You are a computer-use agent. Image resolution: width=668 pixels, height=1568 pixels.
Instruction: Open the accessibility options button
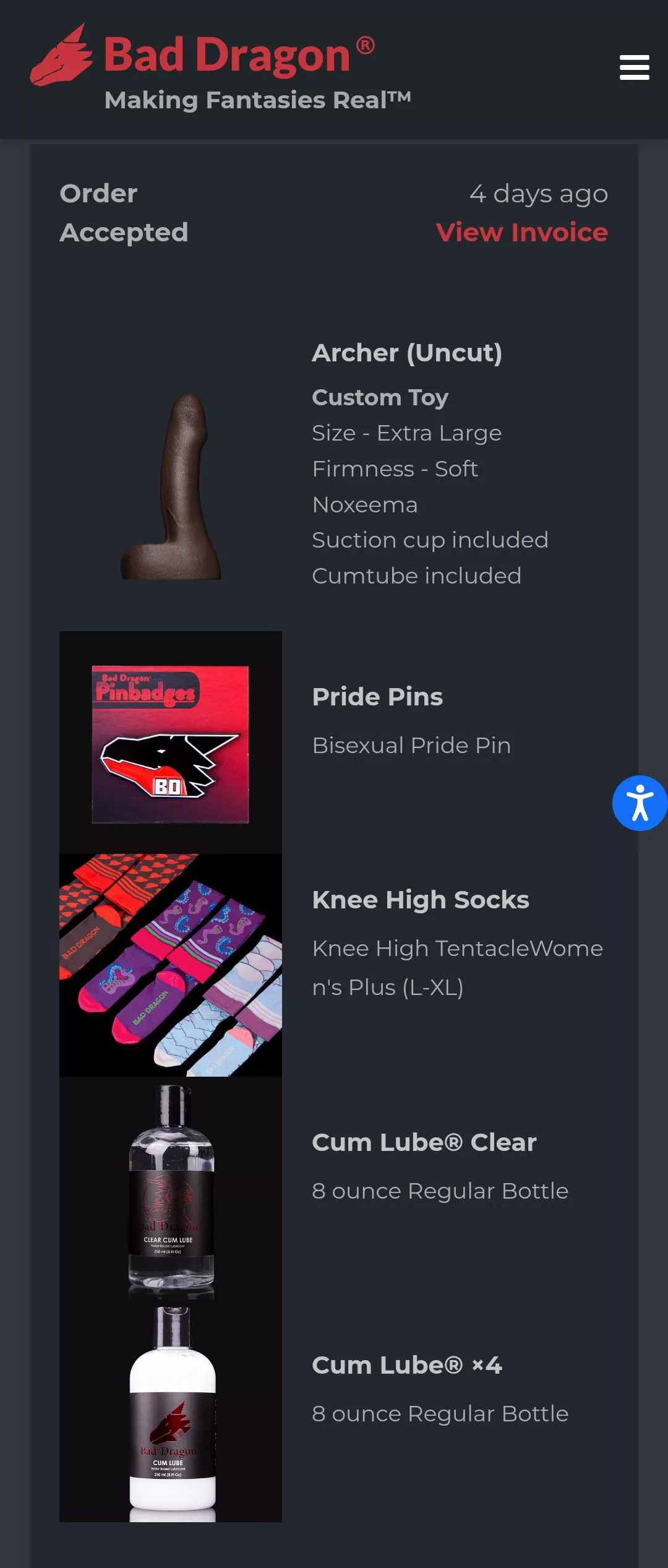640,803
